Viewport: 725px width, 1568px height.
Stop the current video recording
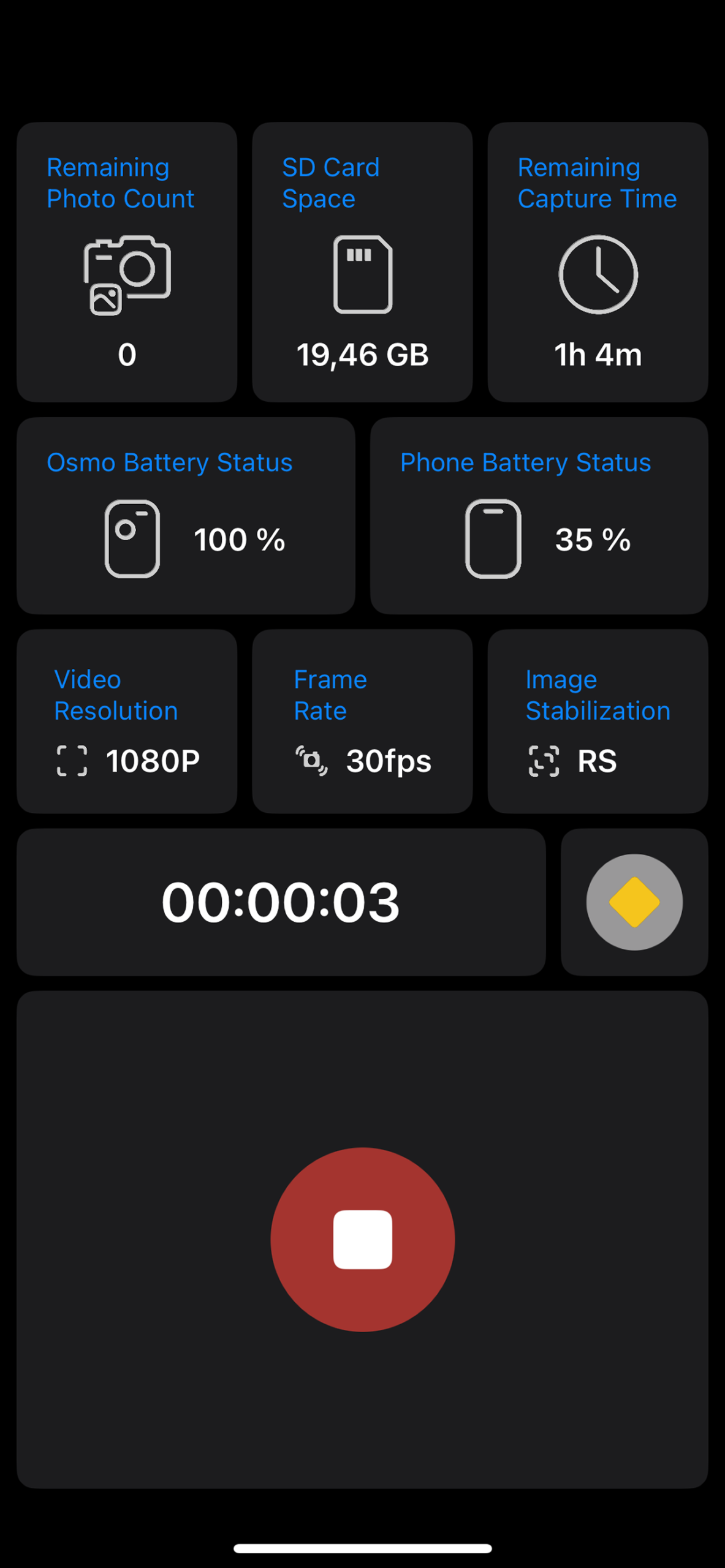click(x=362, y=1238)
